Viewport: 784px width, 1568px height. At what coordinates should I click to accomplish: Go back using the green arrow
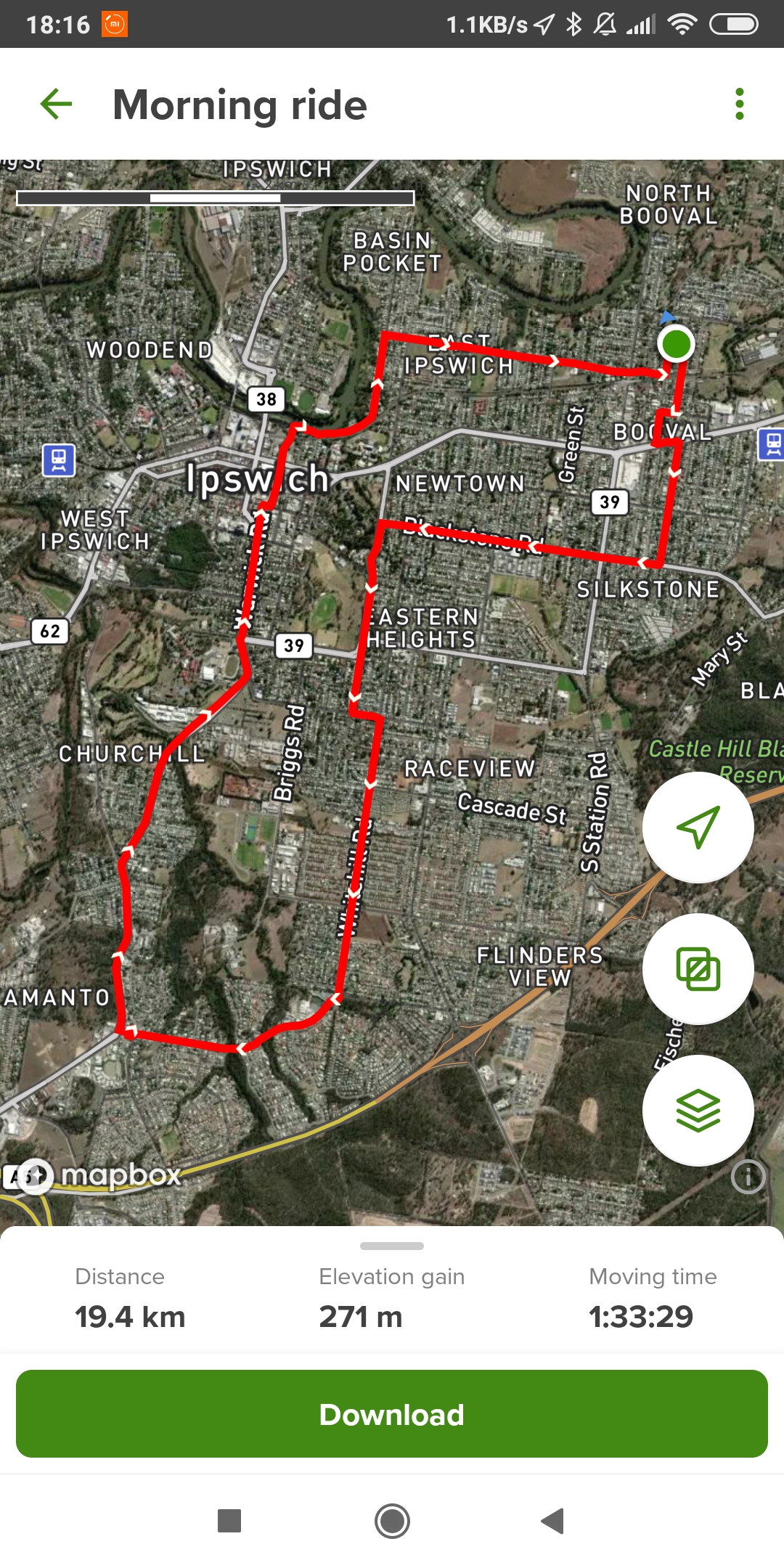point(56,104)
